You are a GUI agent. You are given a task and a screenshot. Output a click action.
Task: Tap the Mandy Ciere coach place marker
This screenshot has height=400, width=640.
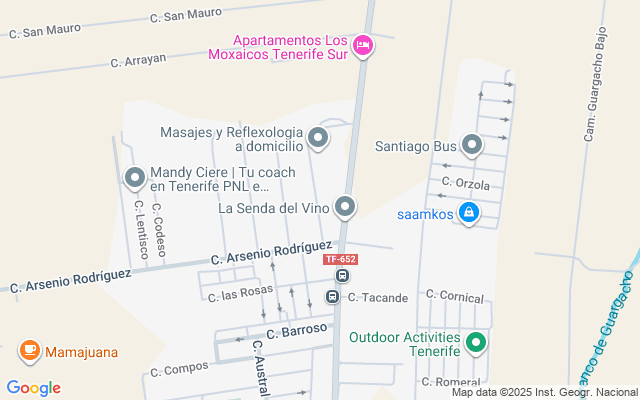point(135,178)
